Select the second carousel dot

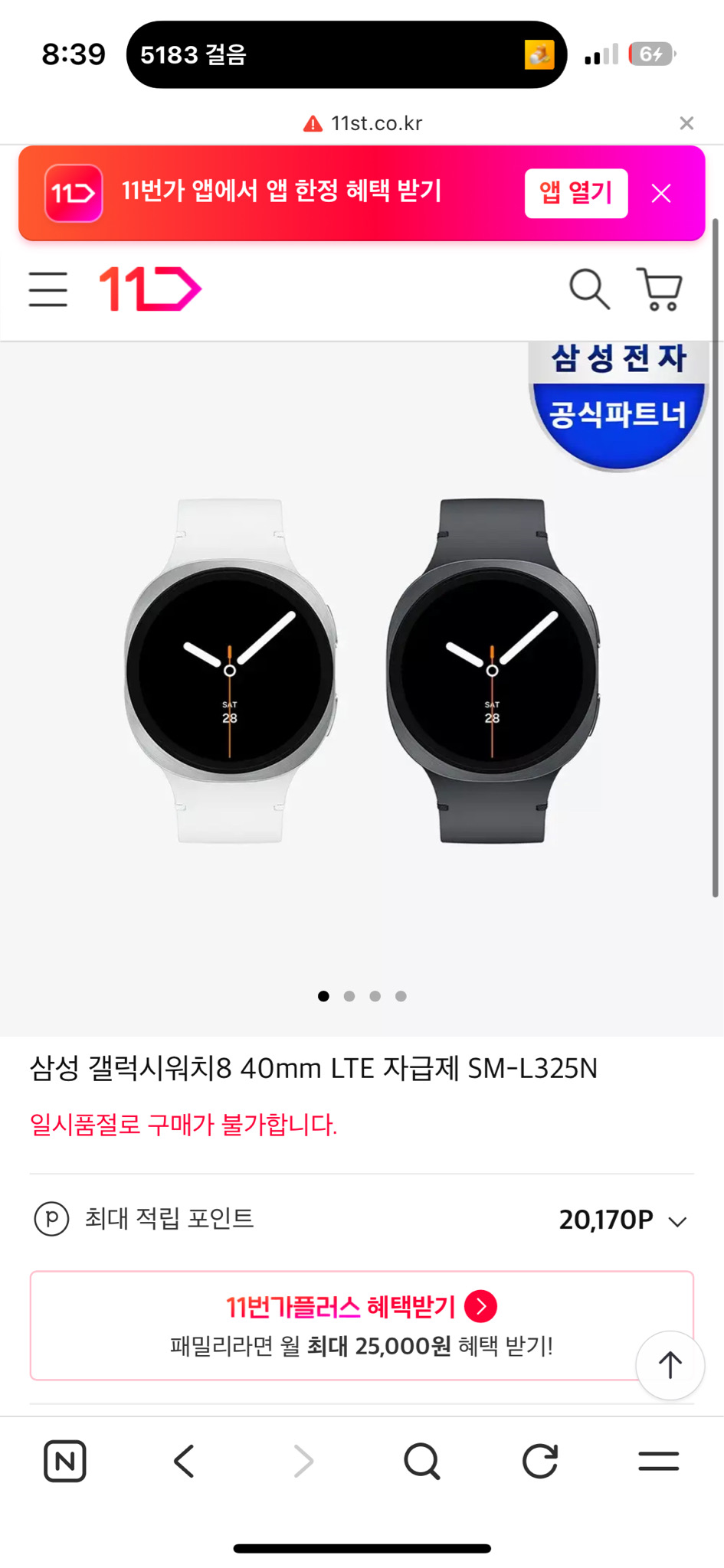[349, 996]
